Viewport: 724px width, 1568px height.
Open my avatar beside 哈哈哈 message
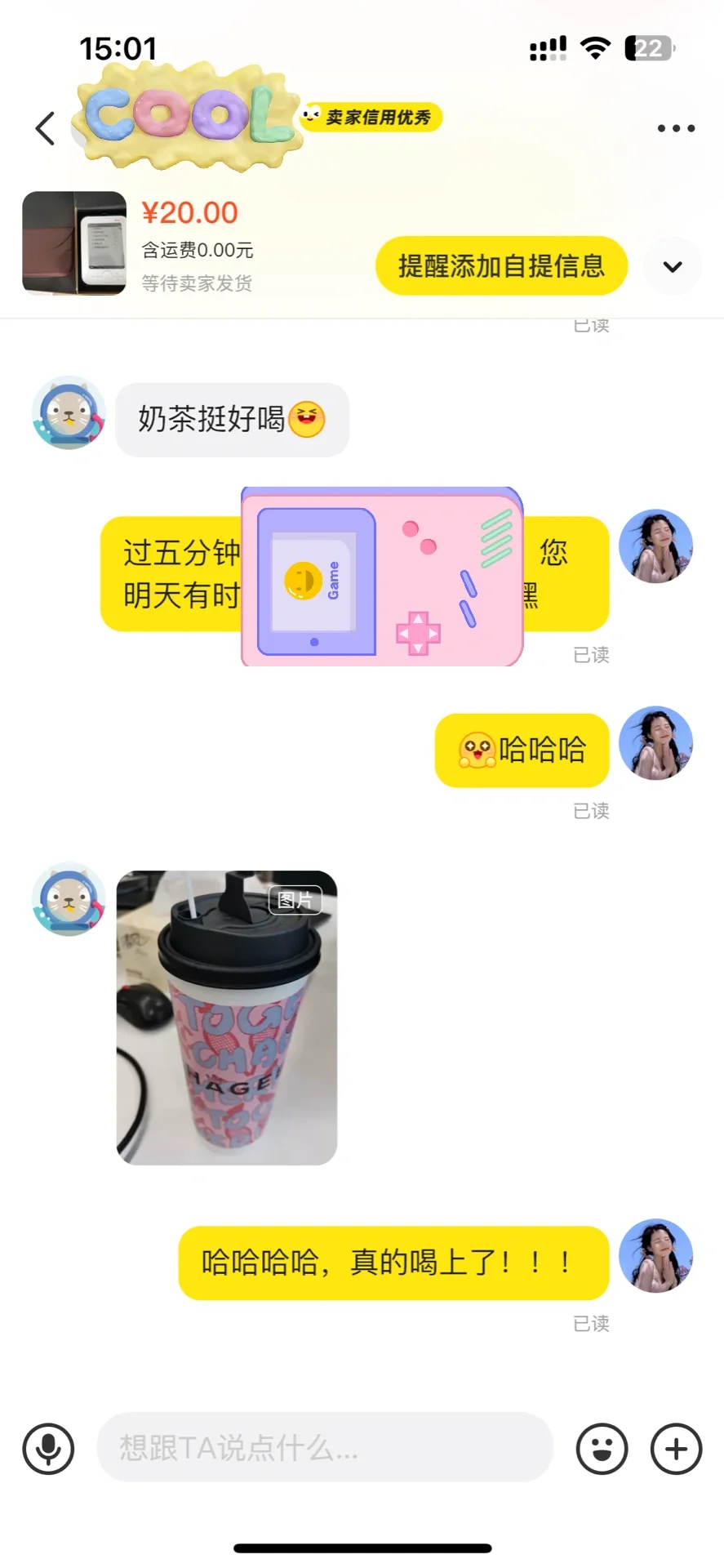point(655,743)
